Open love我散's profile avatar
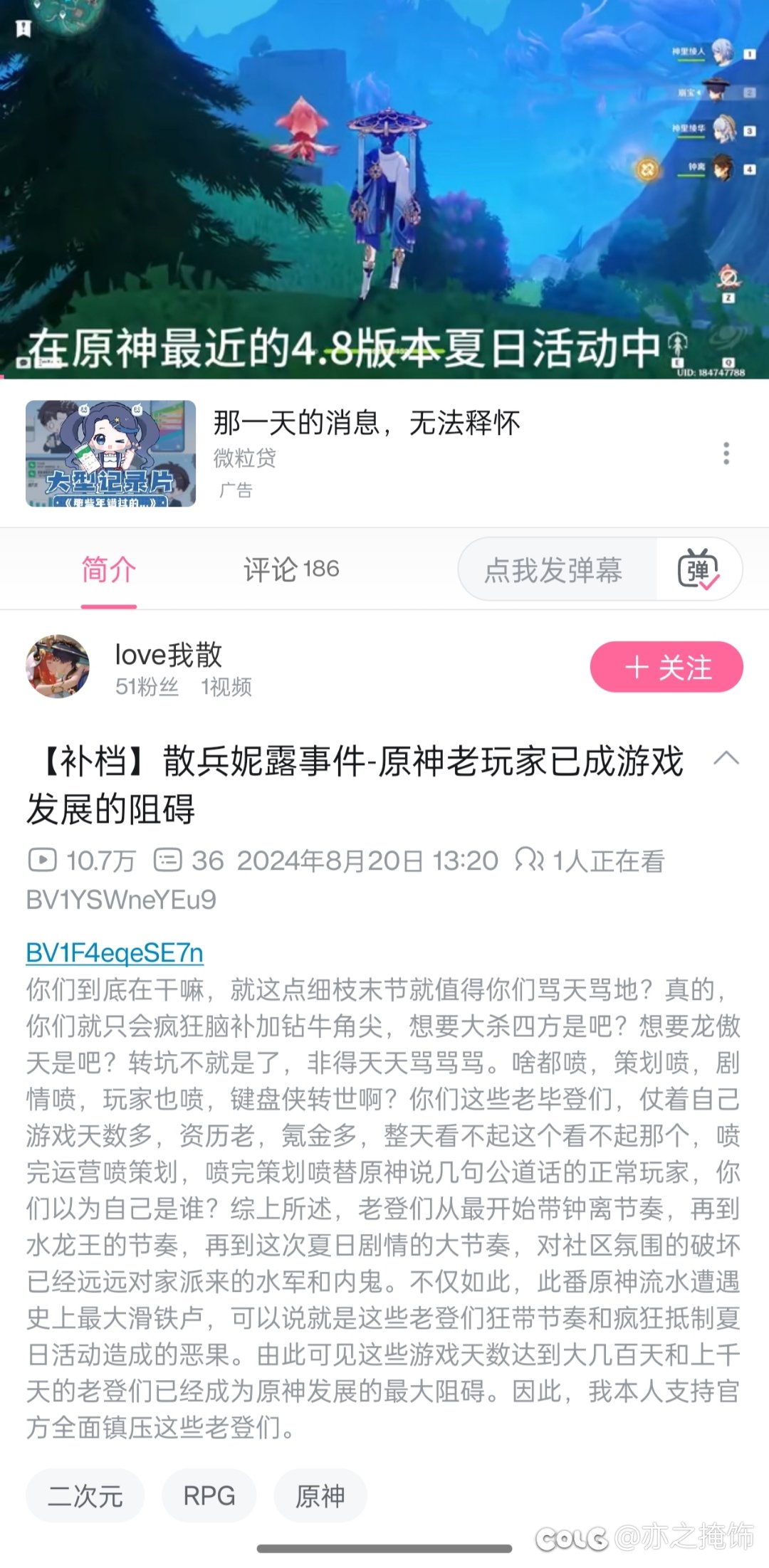The height and width of the screenshot is (1568, 769). coord(58,666)
